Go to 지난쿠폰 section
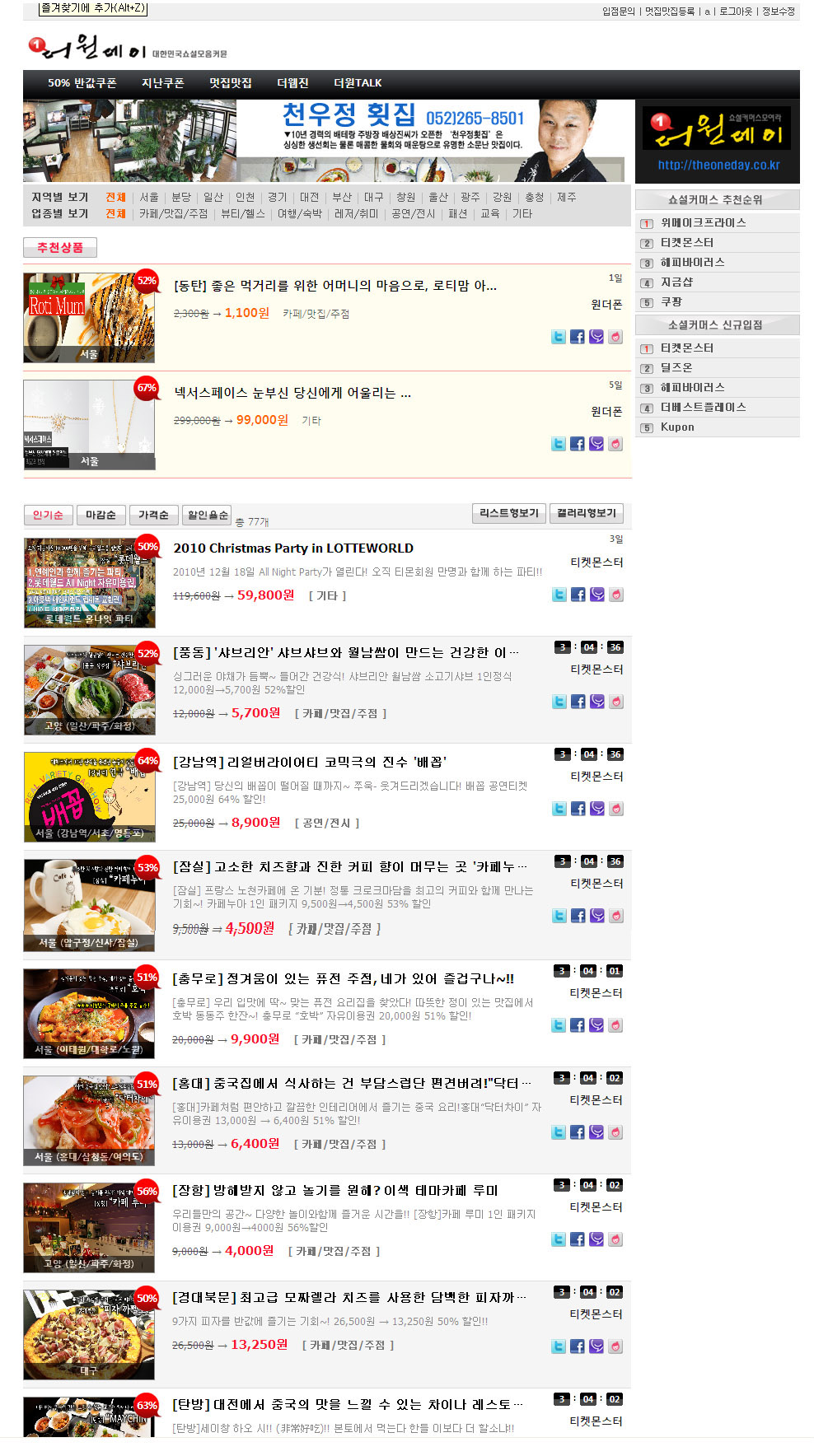 coord(162,83)
